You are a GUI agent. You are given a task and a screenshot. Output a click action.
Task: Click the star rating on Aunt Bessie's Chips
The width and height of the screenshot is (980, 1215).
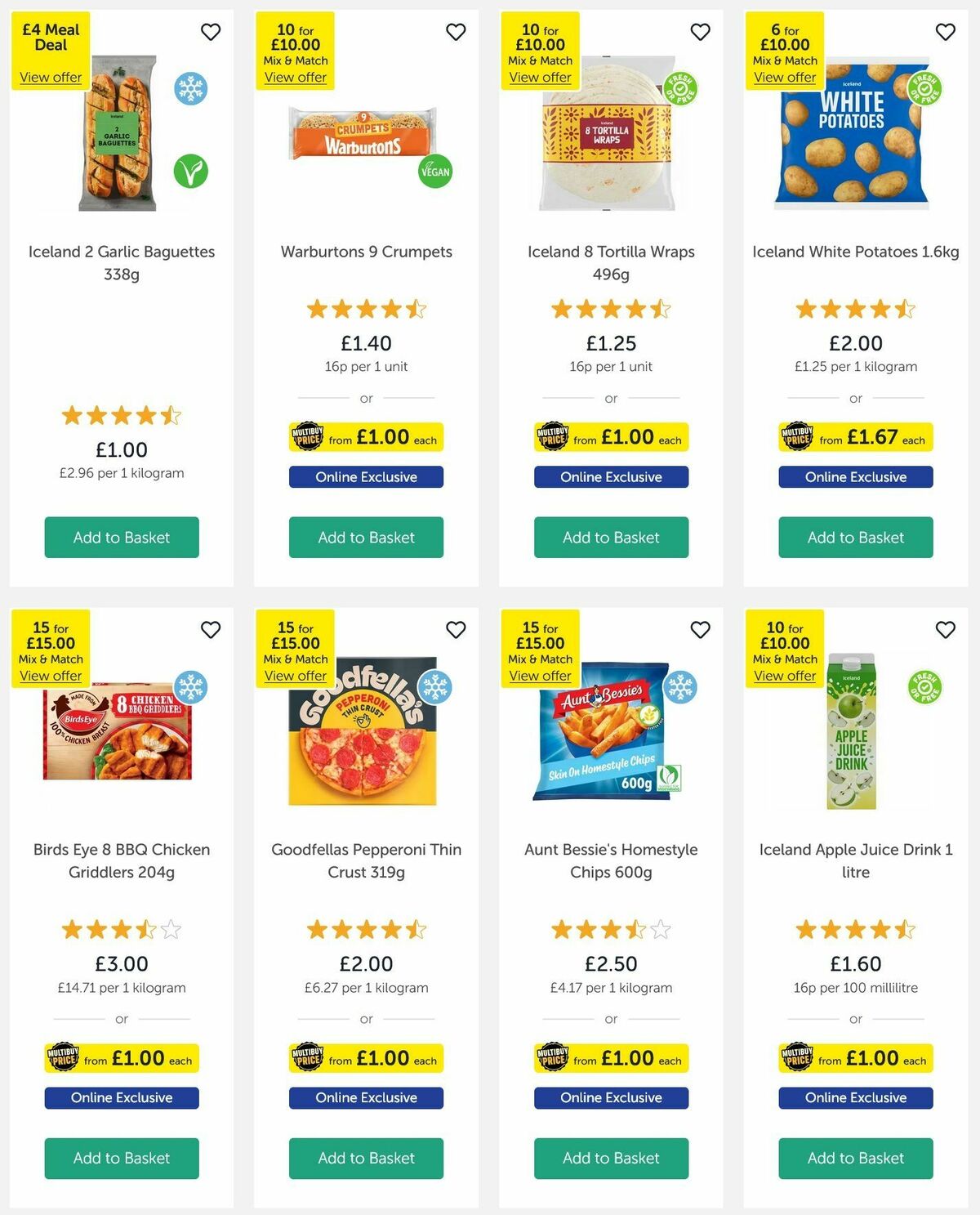[x=610, y=929]
